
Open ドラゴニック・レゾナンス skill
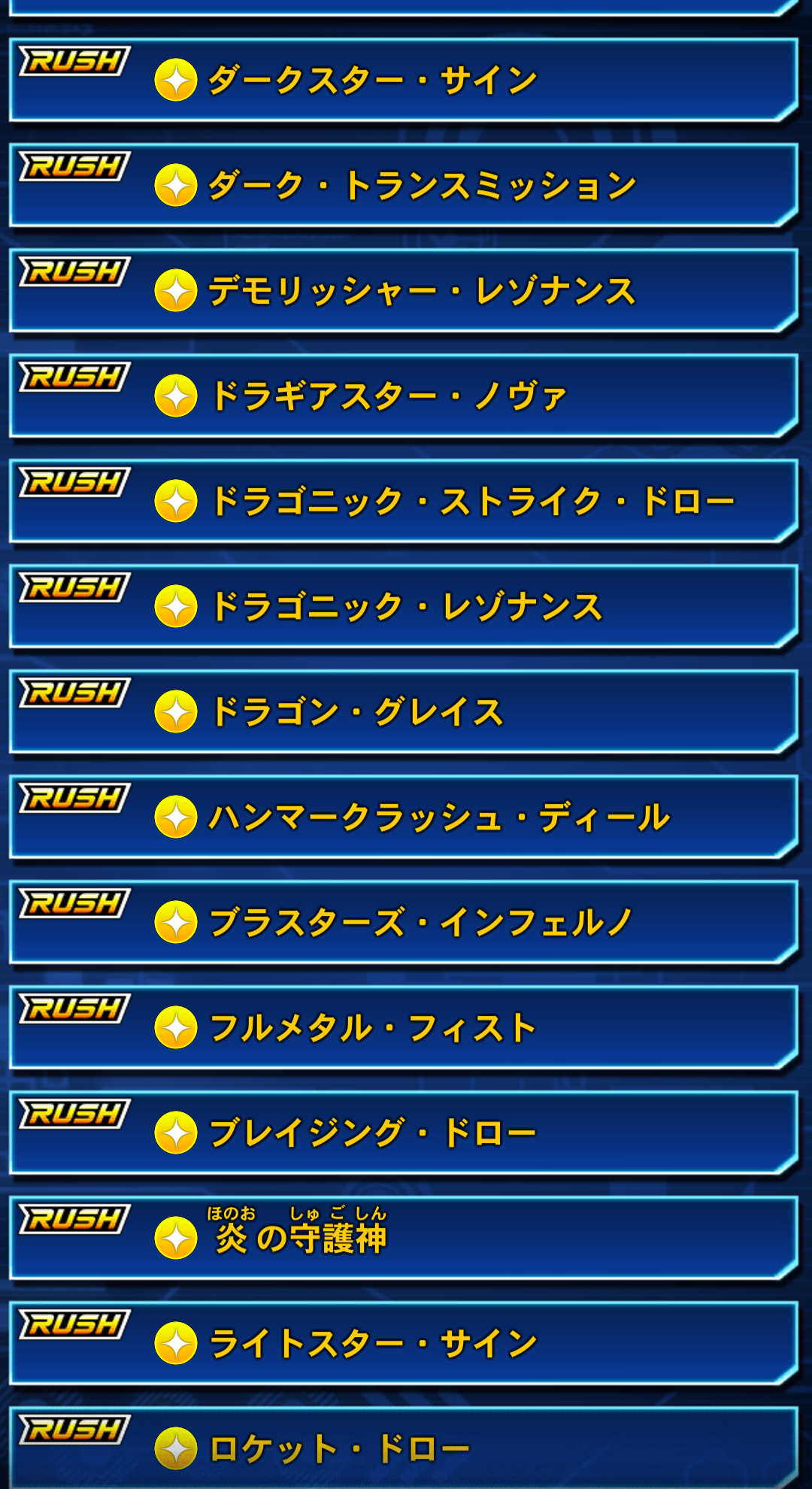(x=404, y=606)
